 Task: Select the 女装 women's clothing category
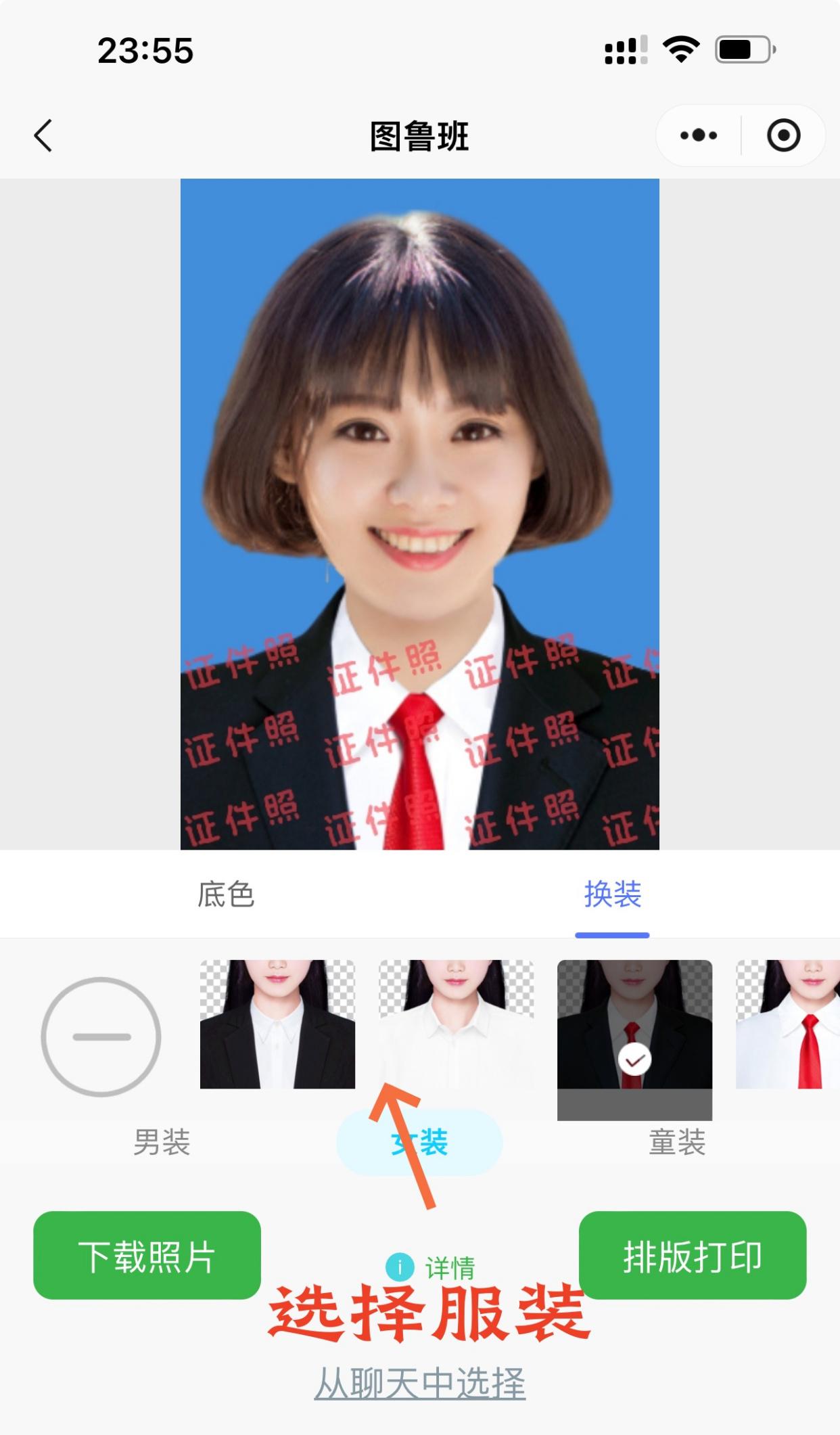(x=419, y=1143)
